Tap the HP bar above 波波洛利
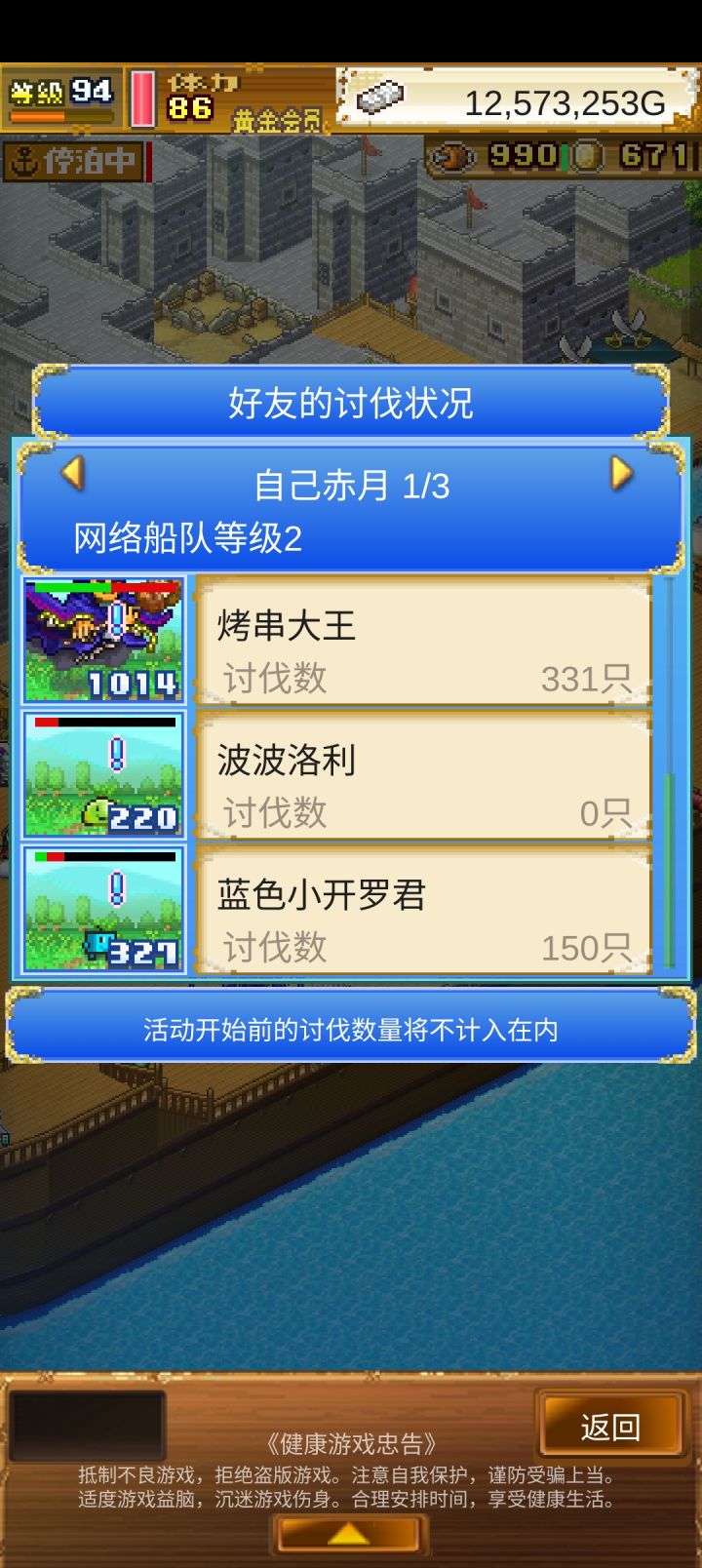This screenshot has width=702, height=1568. click(x=102, y=724)
